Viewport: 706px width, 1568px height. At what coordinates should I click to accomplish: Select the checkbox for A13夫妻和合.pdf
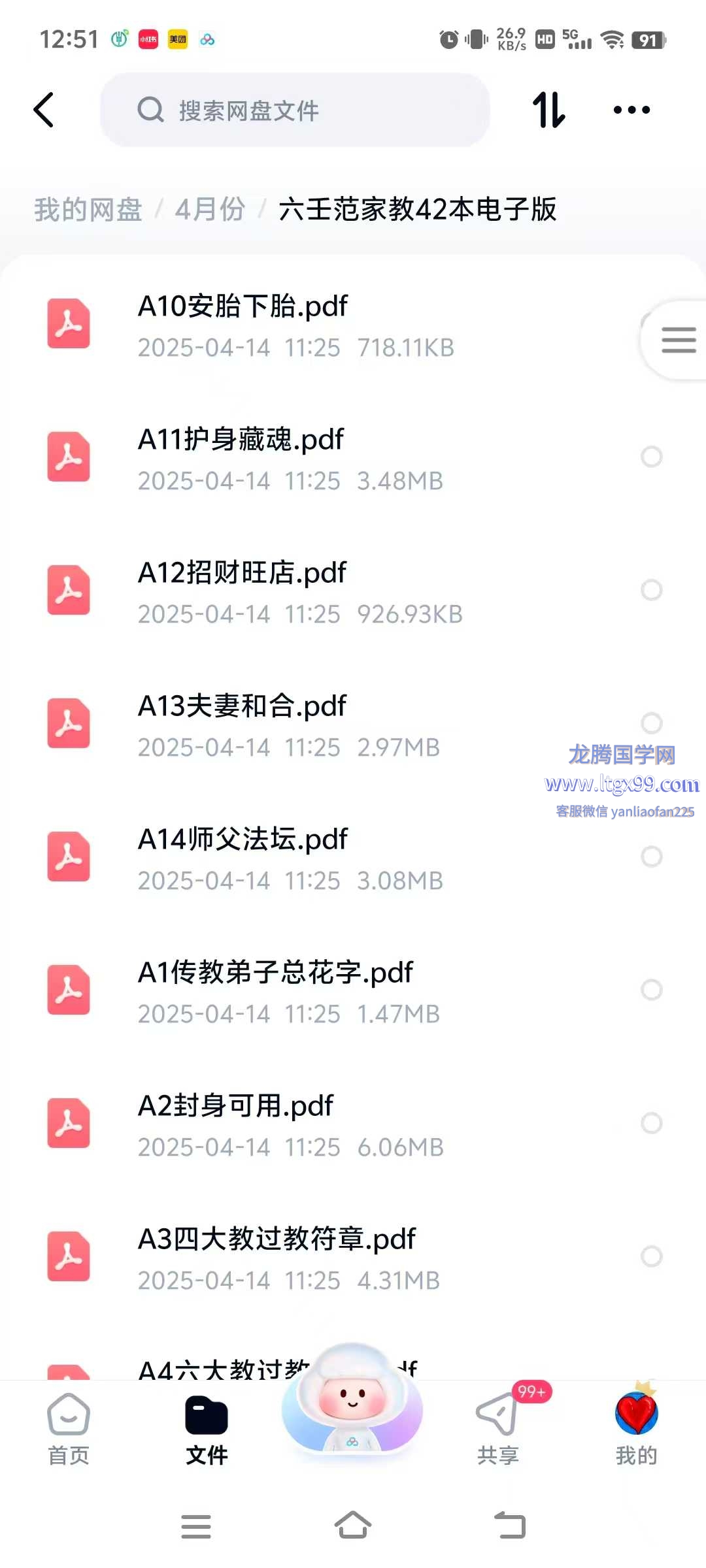(651, 723)
